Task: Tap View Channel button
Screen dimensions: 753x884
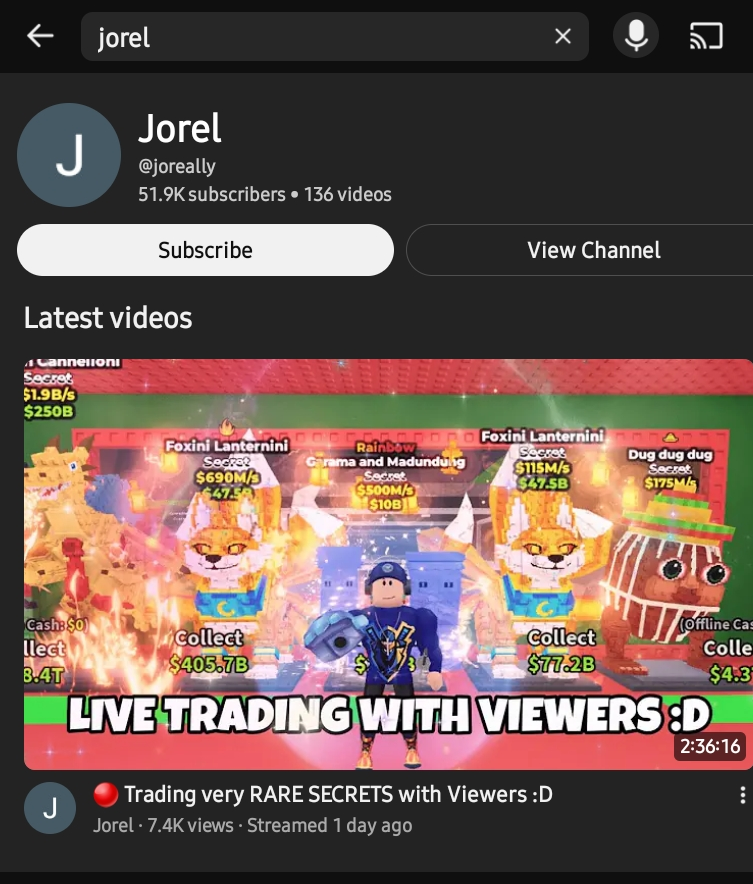Action: (x=593, y=250)
